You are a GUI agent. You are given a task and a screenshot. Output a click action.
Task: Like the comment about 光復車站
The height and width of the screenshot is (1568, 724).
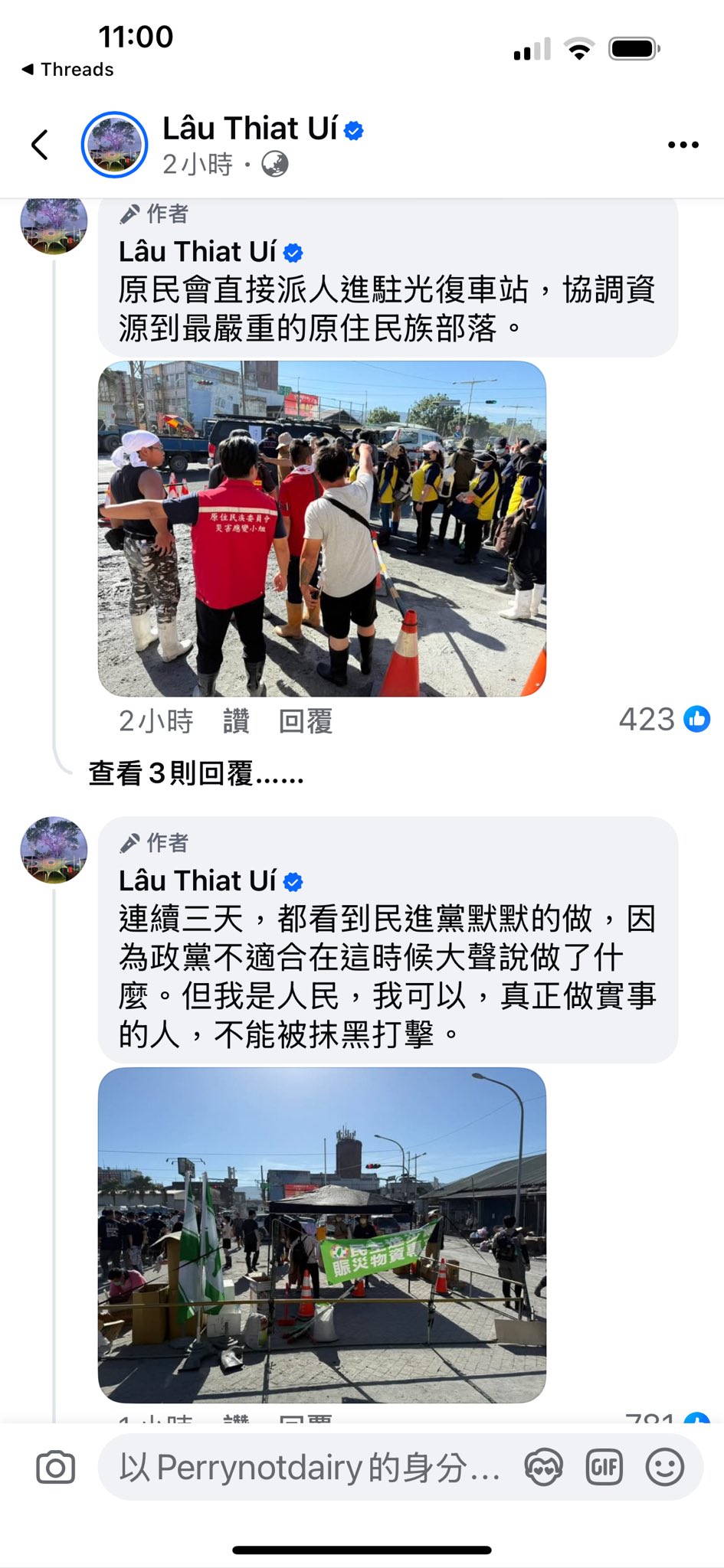coord(236,721)
